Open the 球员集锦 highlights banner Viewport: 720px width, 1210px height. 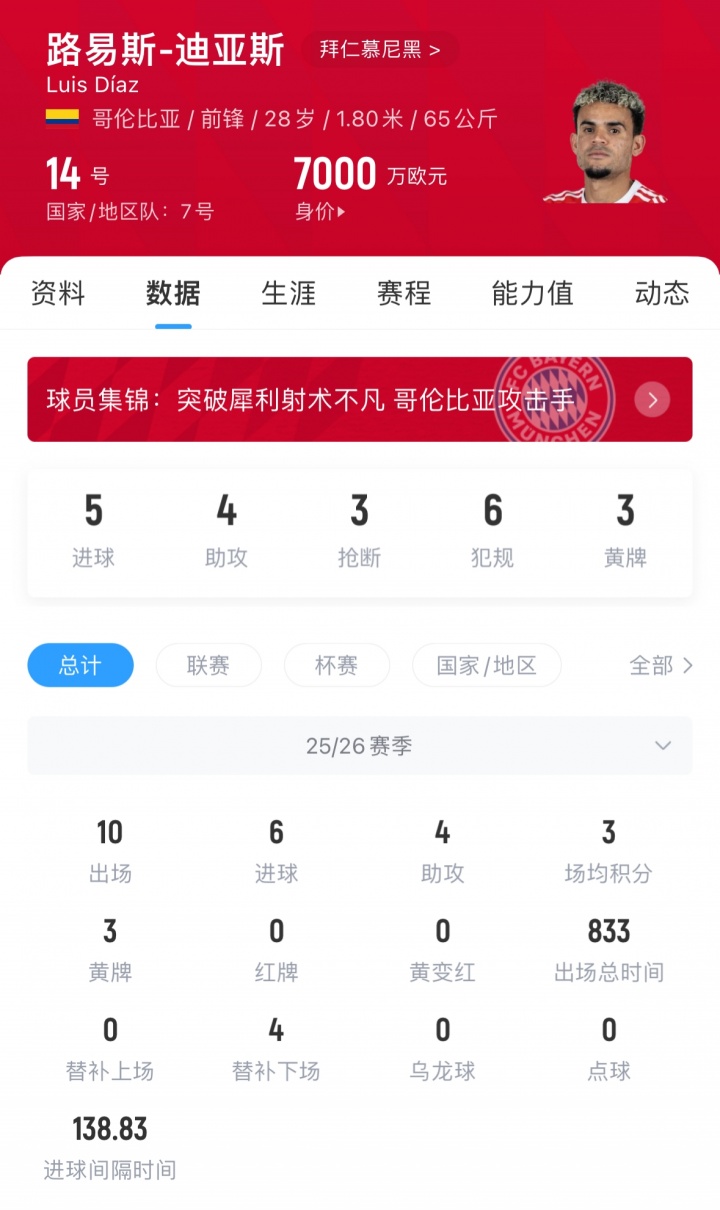(359, 400)
